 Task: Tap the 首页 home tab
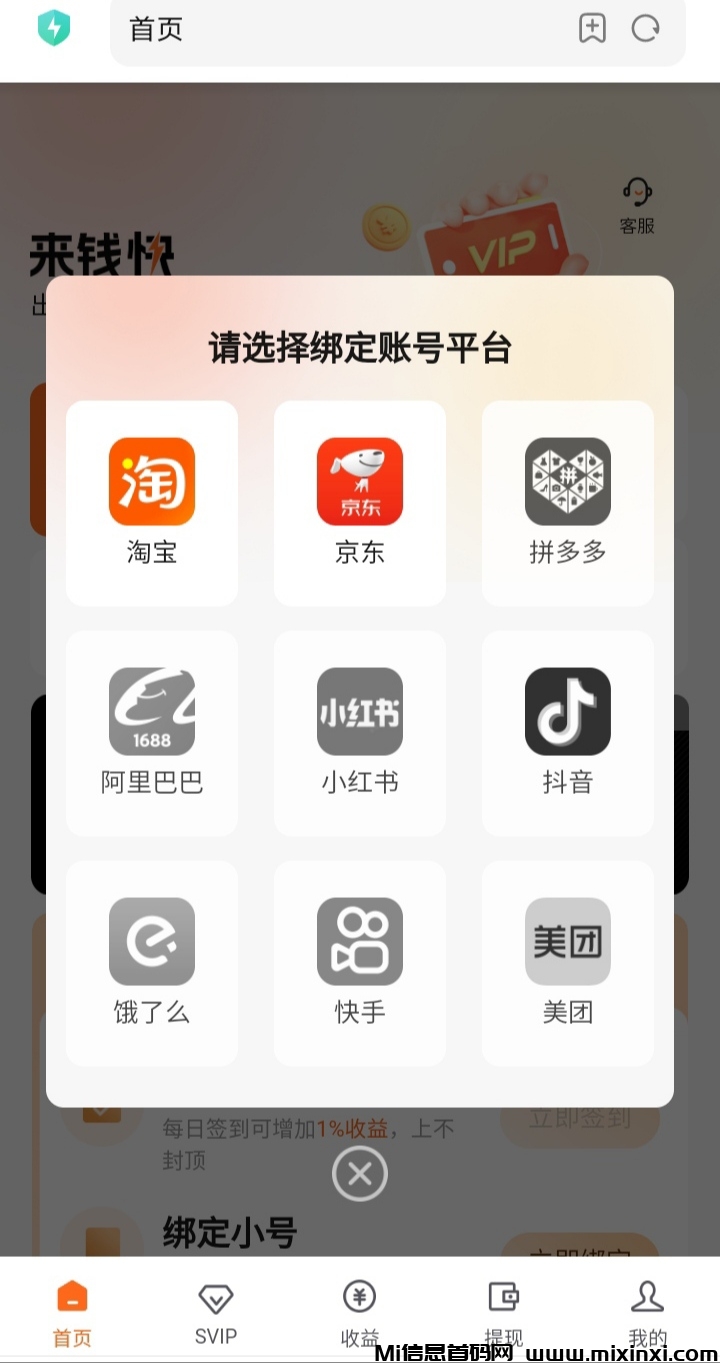click(x=72, y=1312)
